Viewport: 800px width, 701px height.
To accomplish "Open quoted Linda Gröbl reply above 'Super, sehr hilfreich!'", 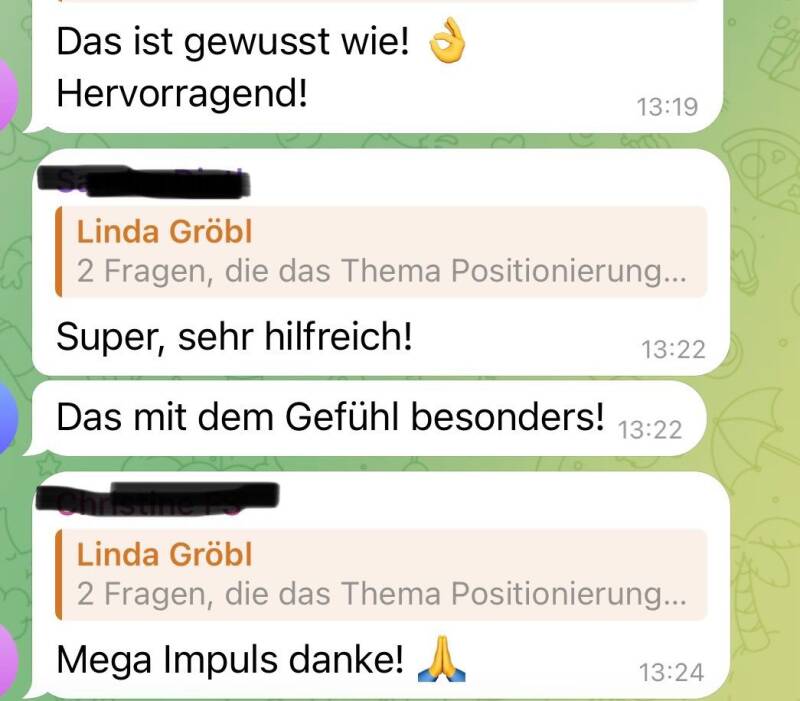I will click(x=380, y=252).
